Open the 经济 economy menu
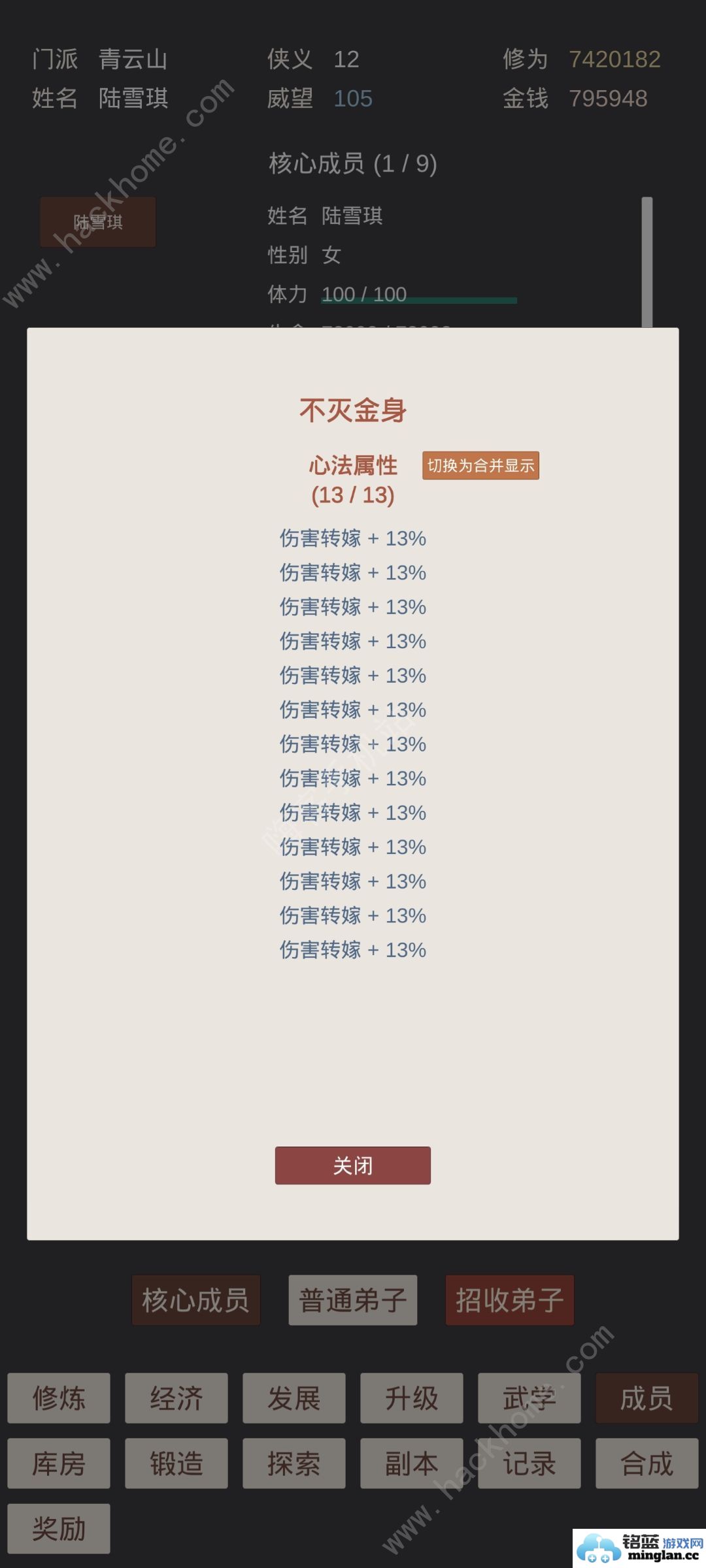Screen dimensions: 706x1568 pos(176,1398)
